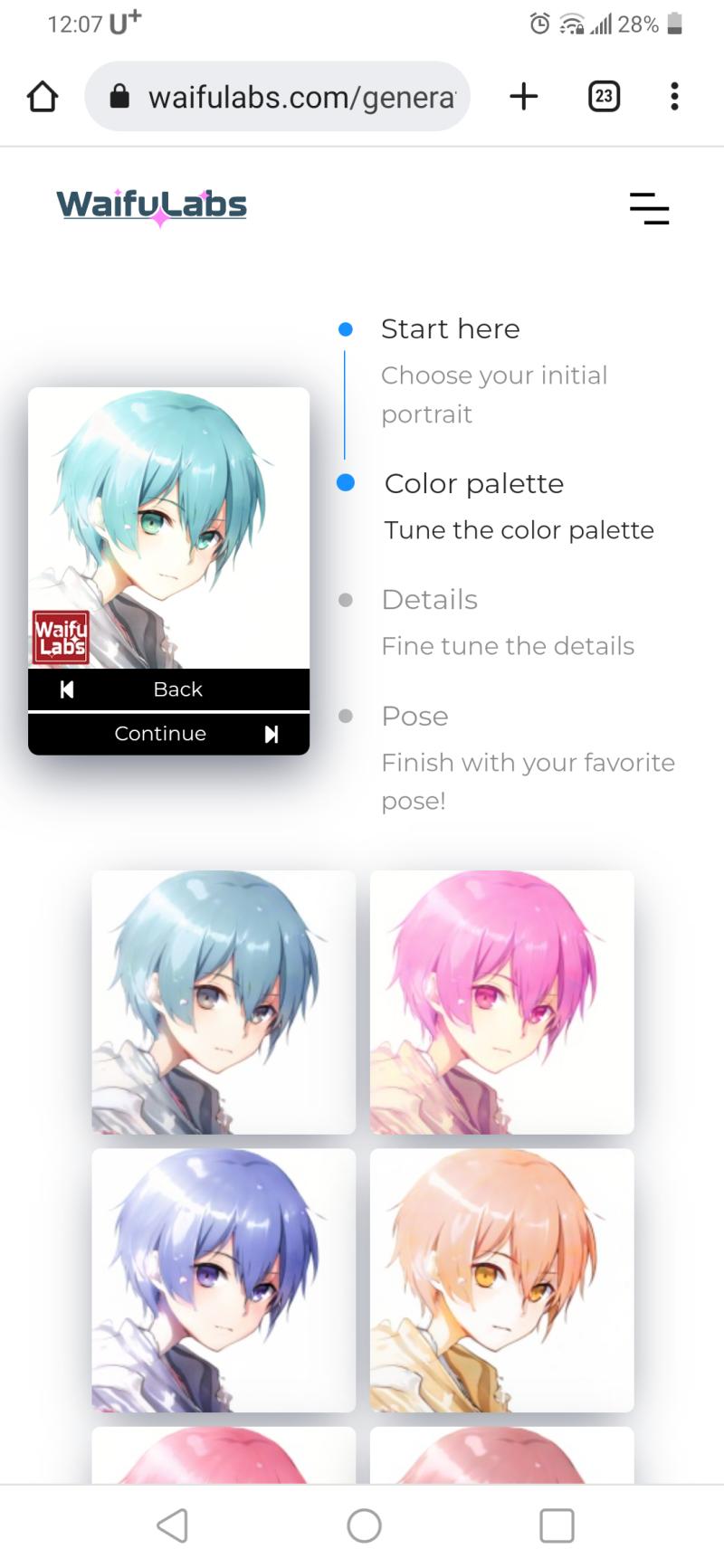The height and width of the screenshot is (1568, 724).
Task: Go back to the previous step
Action: point(168,689)
